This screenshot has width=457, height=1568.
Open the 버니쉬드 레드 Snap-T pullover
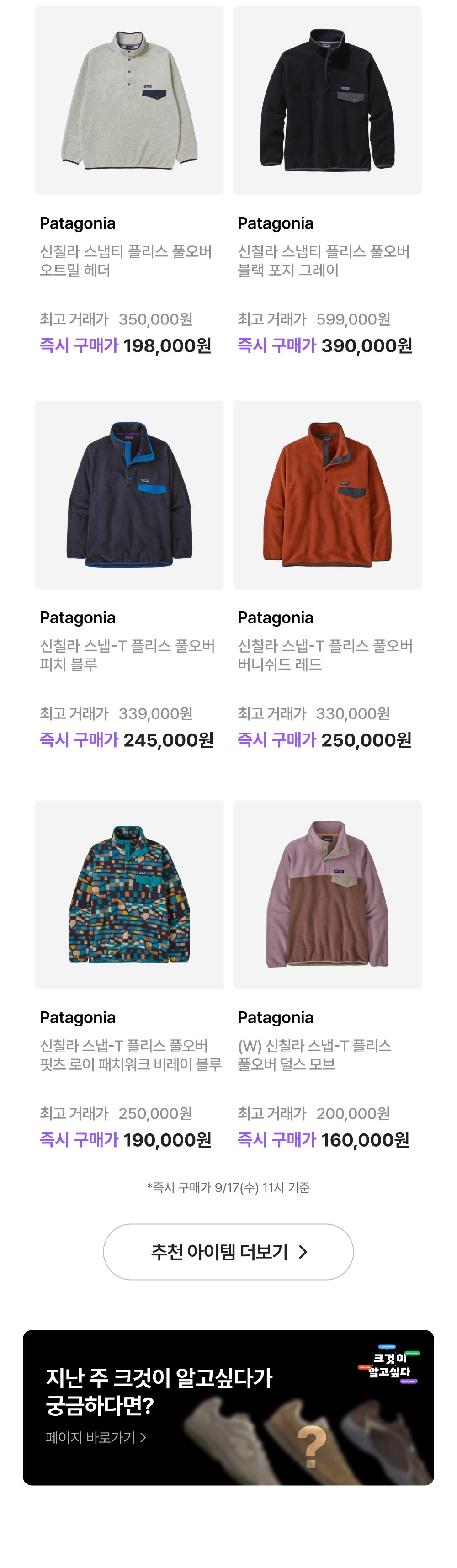pos(327,495)
